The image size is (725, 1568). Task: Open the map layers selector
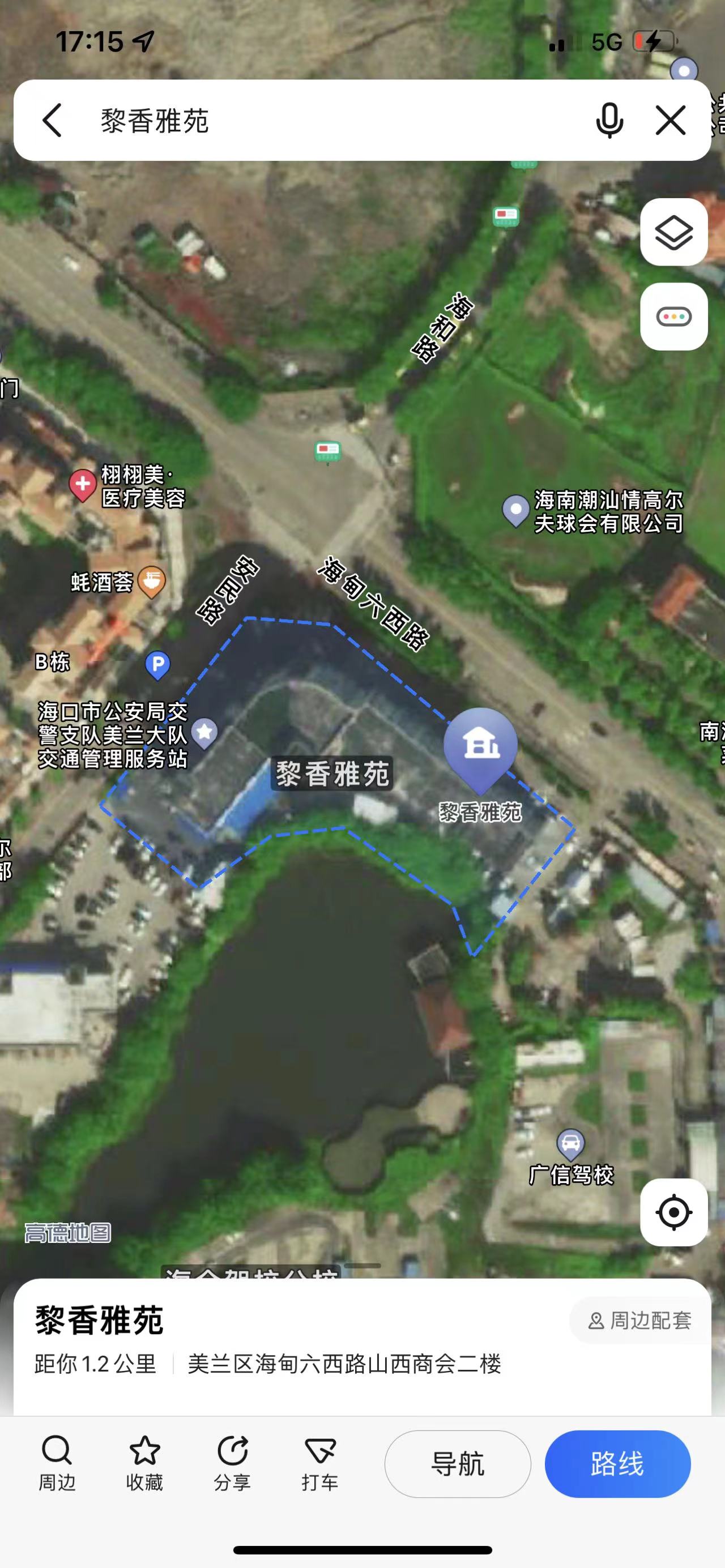pos(674,232)
